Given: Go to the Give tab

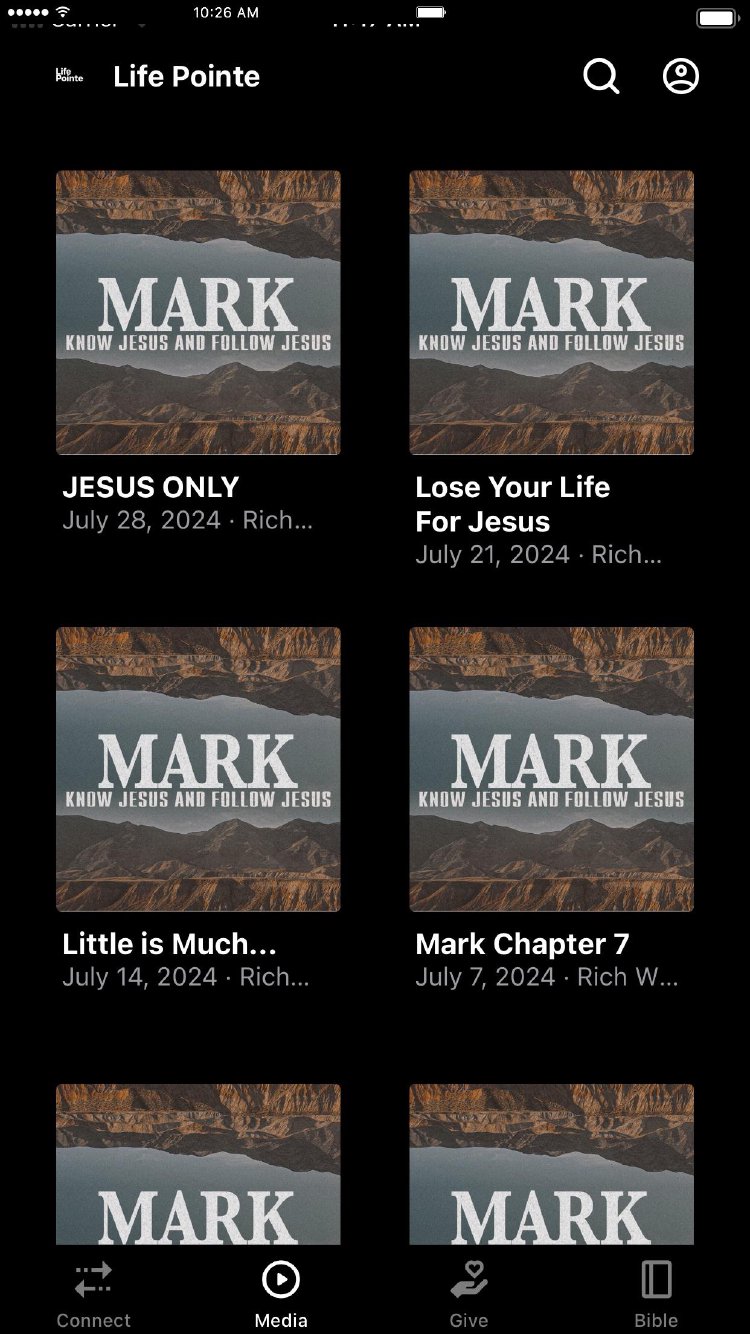Looking at the screenshot, I should coord(468,1293).
